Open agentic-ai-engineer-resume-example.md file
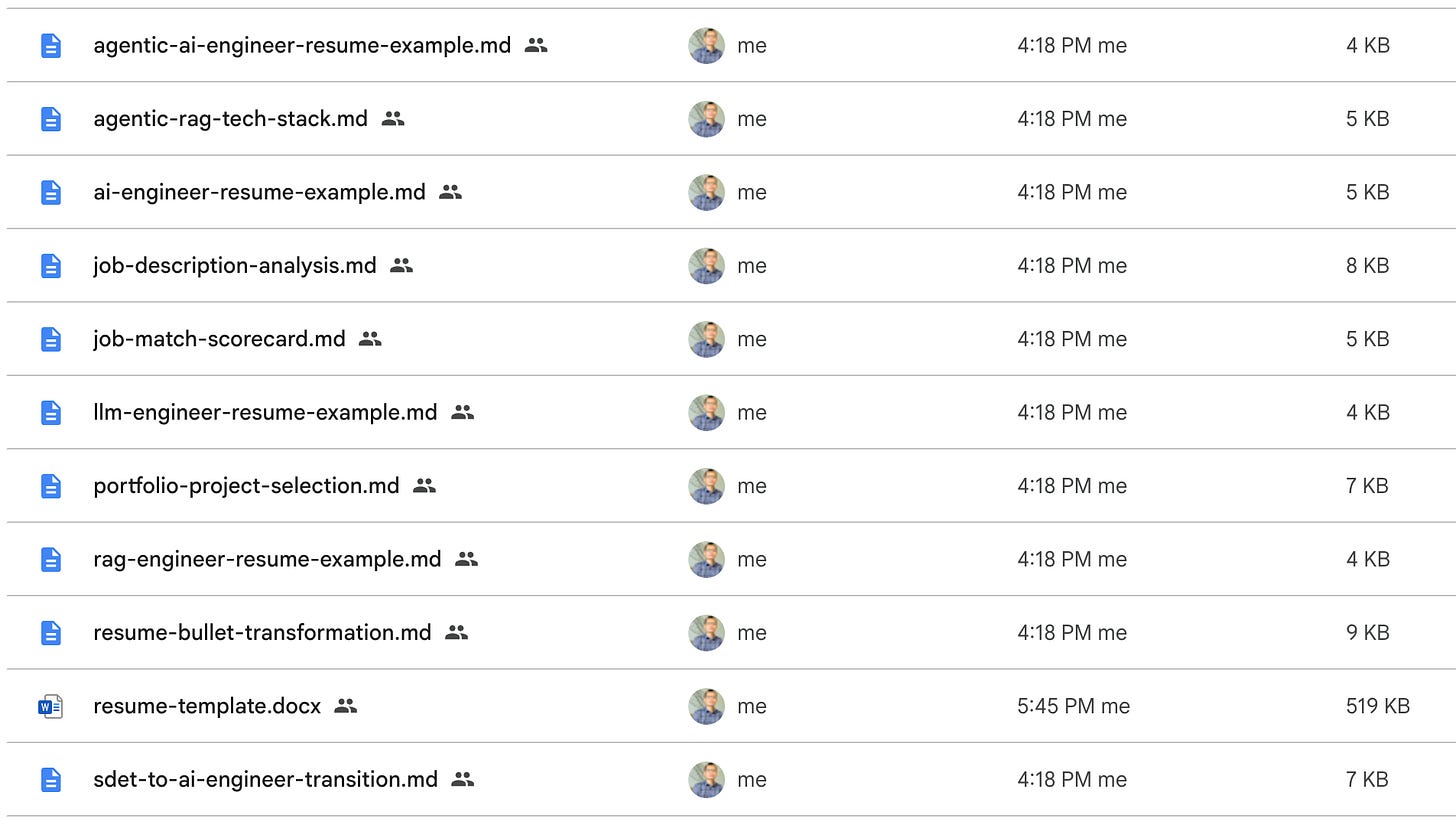The image size is (1456, 821). tap(302, 45)
